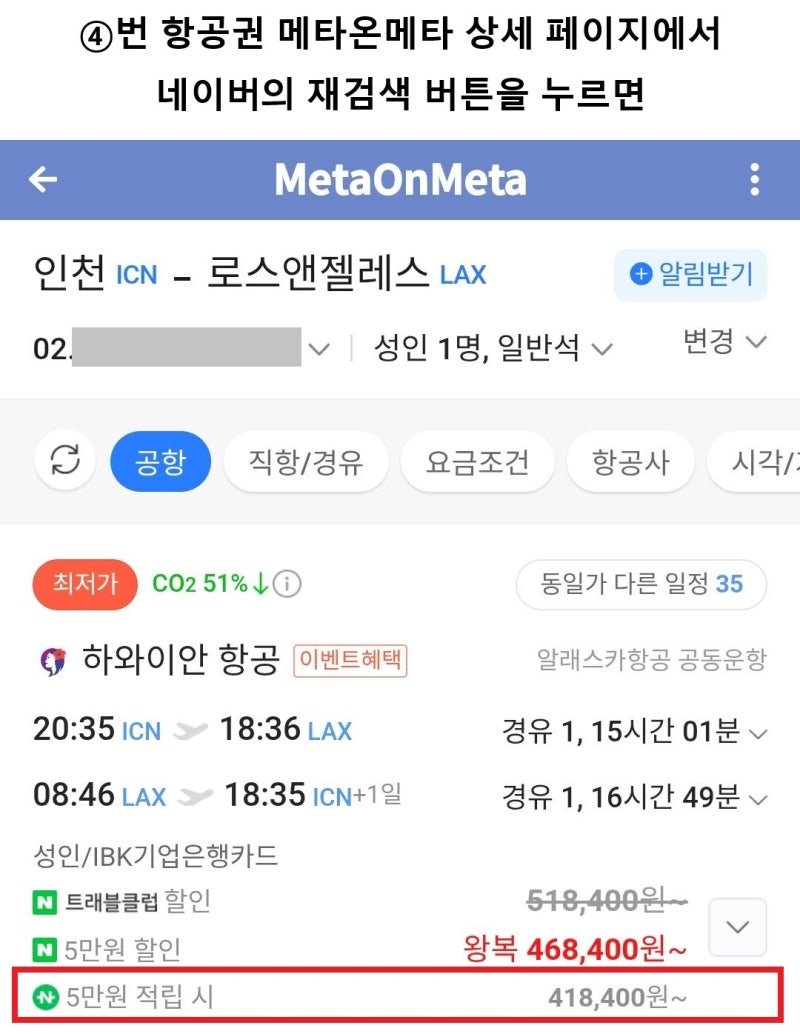The width and height of the screenshot is (800, 1034).
Task: Enable the 공항 filter chip
Action: pyautogui.click(x=160, y=461)
